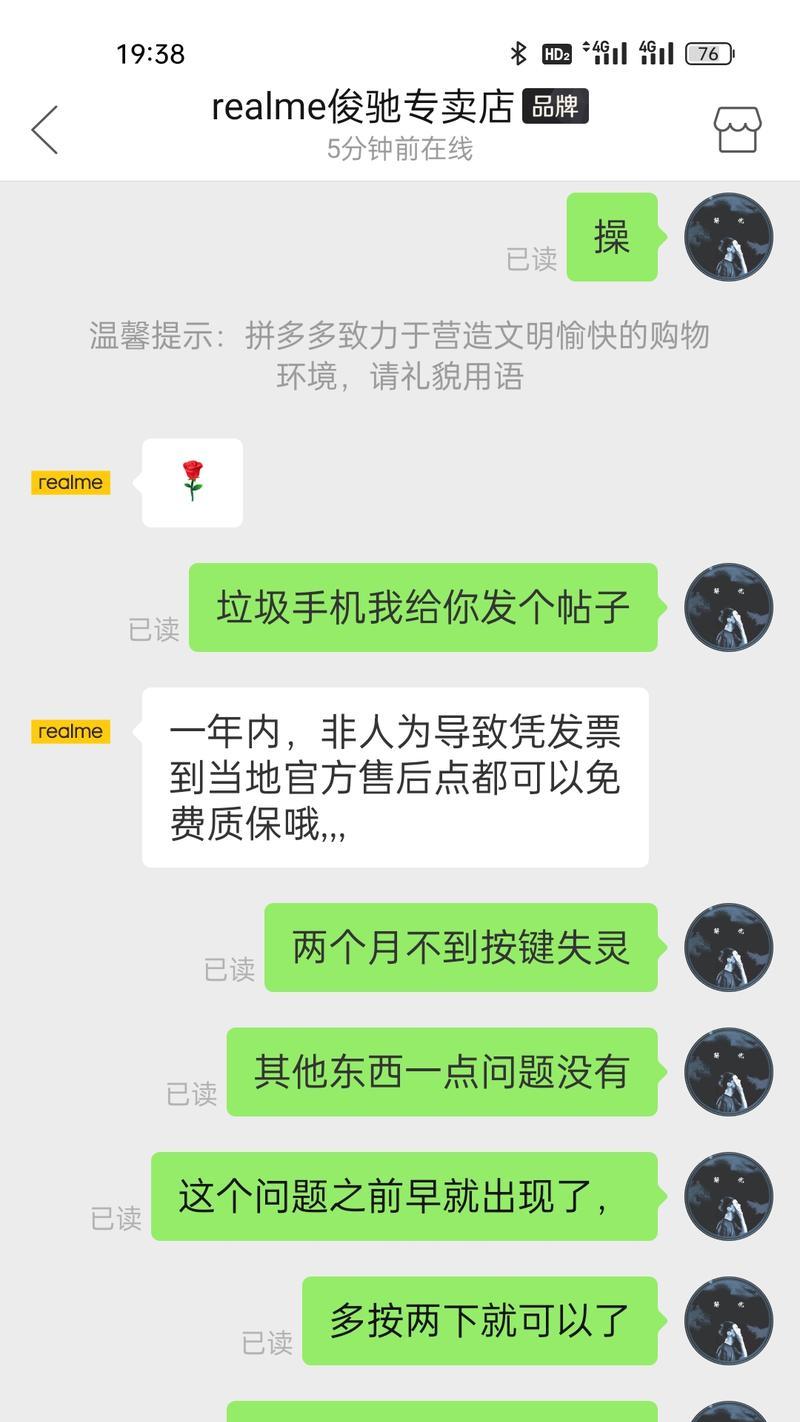
Task: Open the seller's realme badge by rose
Action: coord(70,483)
